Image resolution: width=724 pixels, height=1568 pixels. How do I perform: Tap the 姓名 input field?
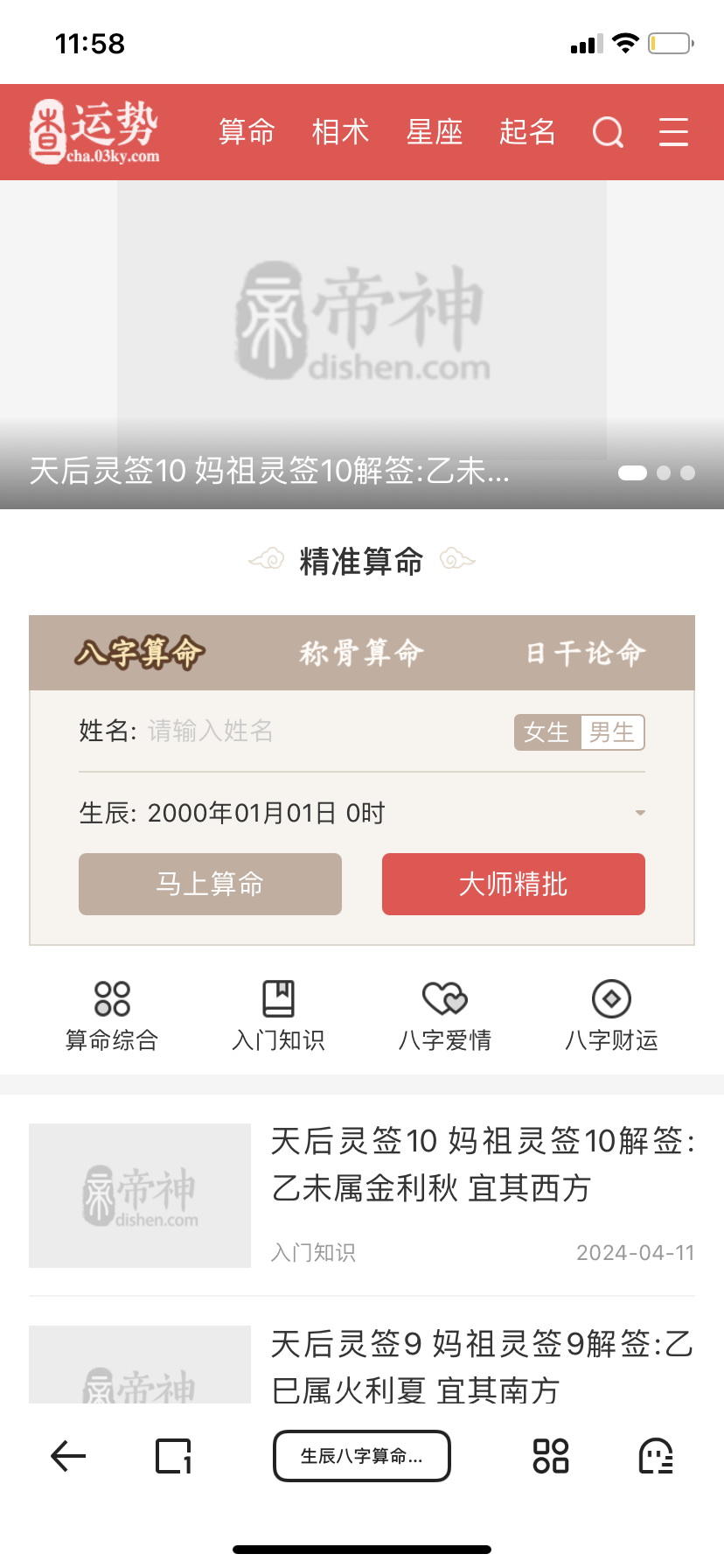click(324, 731)
